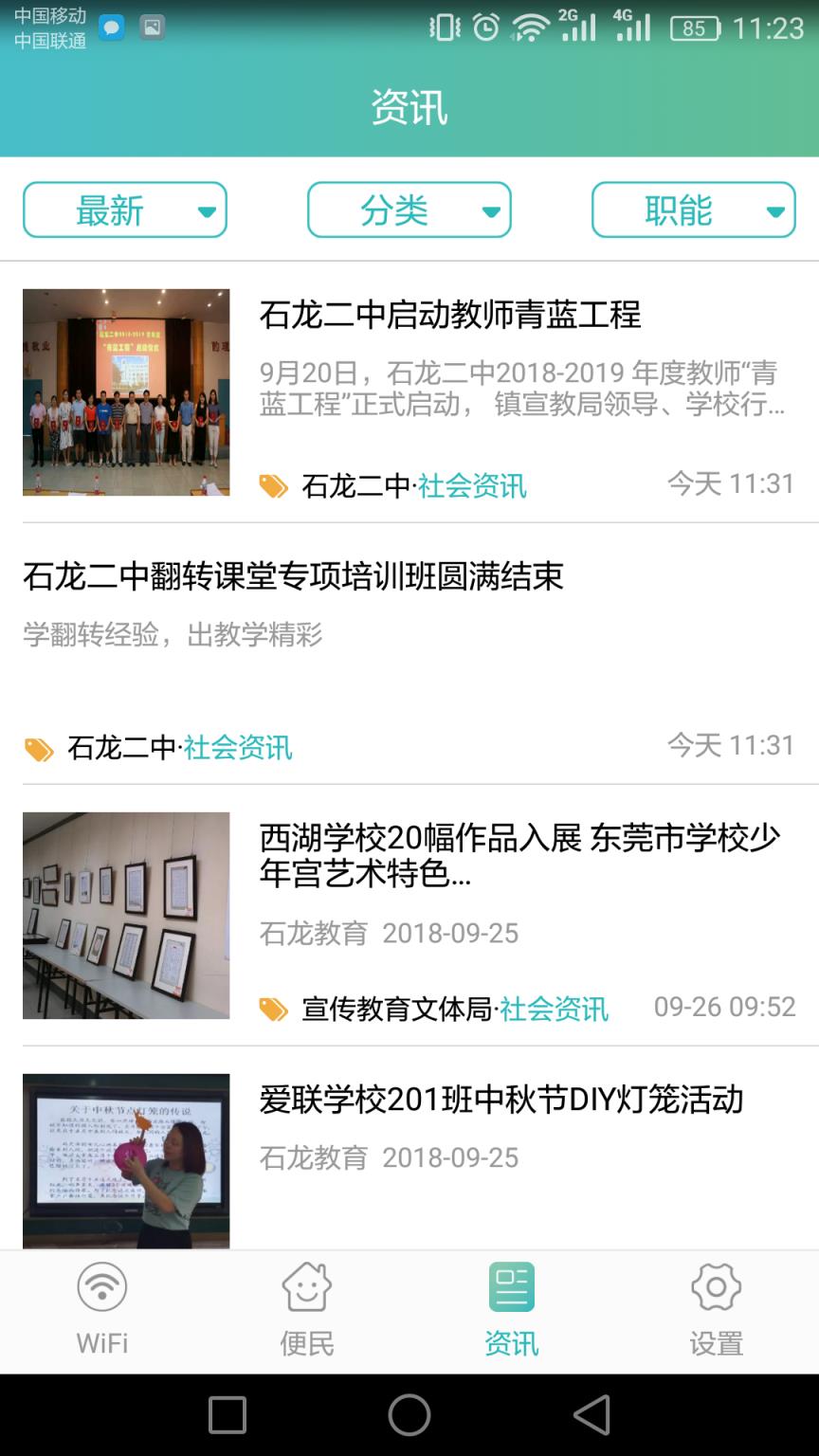Tap the yellow tag icon on the 翻转课堂 article
This screenshot has width=819, height=1456.
click(x=38, y=748)
